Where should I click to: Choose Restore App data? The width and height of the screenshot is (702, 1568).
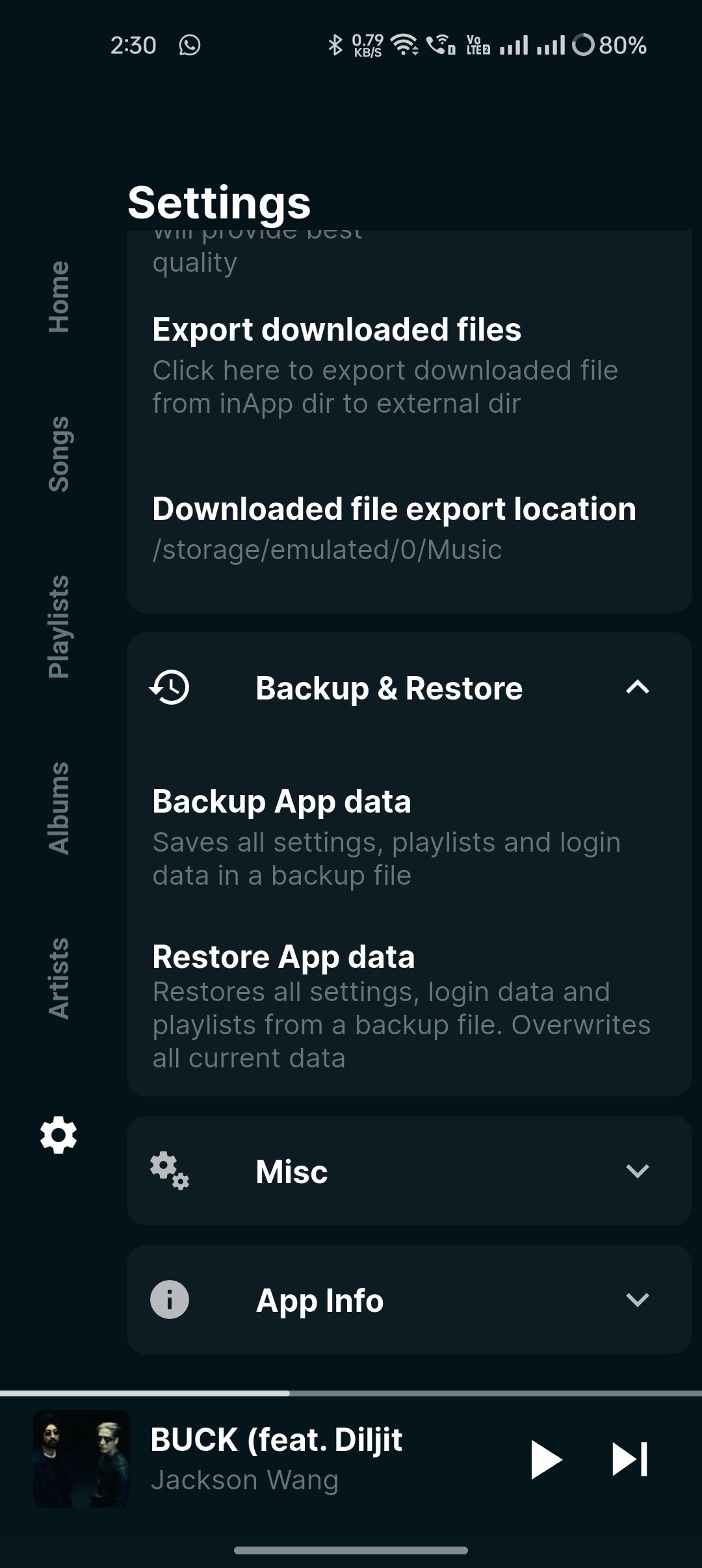(400, 1005)
